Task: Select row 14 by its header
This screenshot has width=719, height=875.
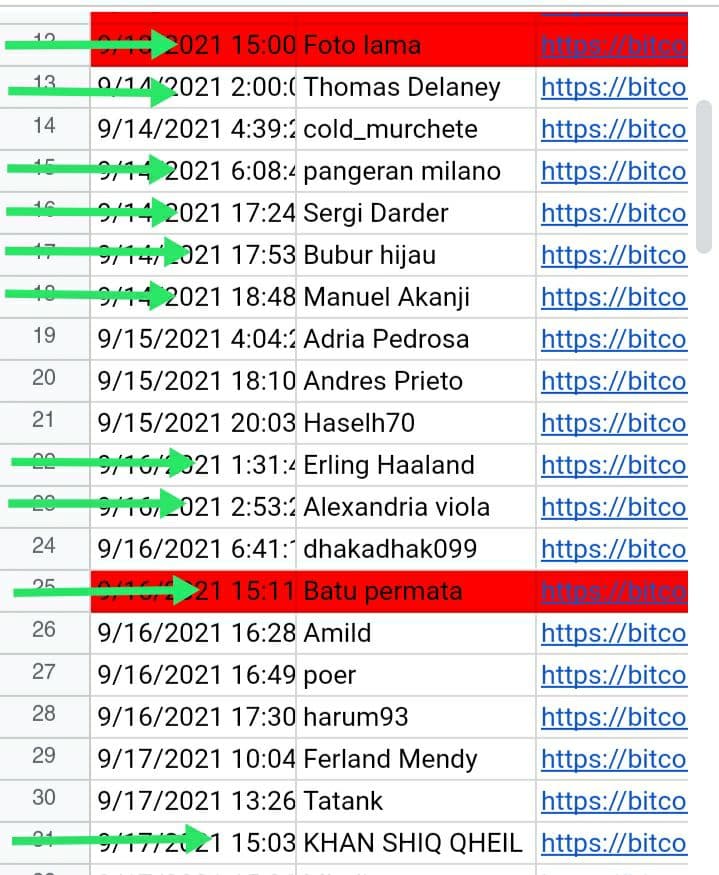Action: 45,129
